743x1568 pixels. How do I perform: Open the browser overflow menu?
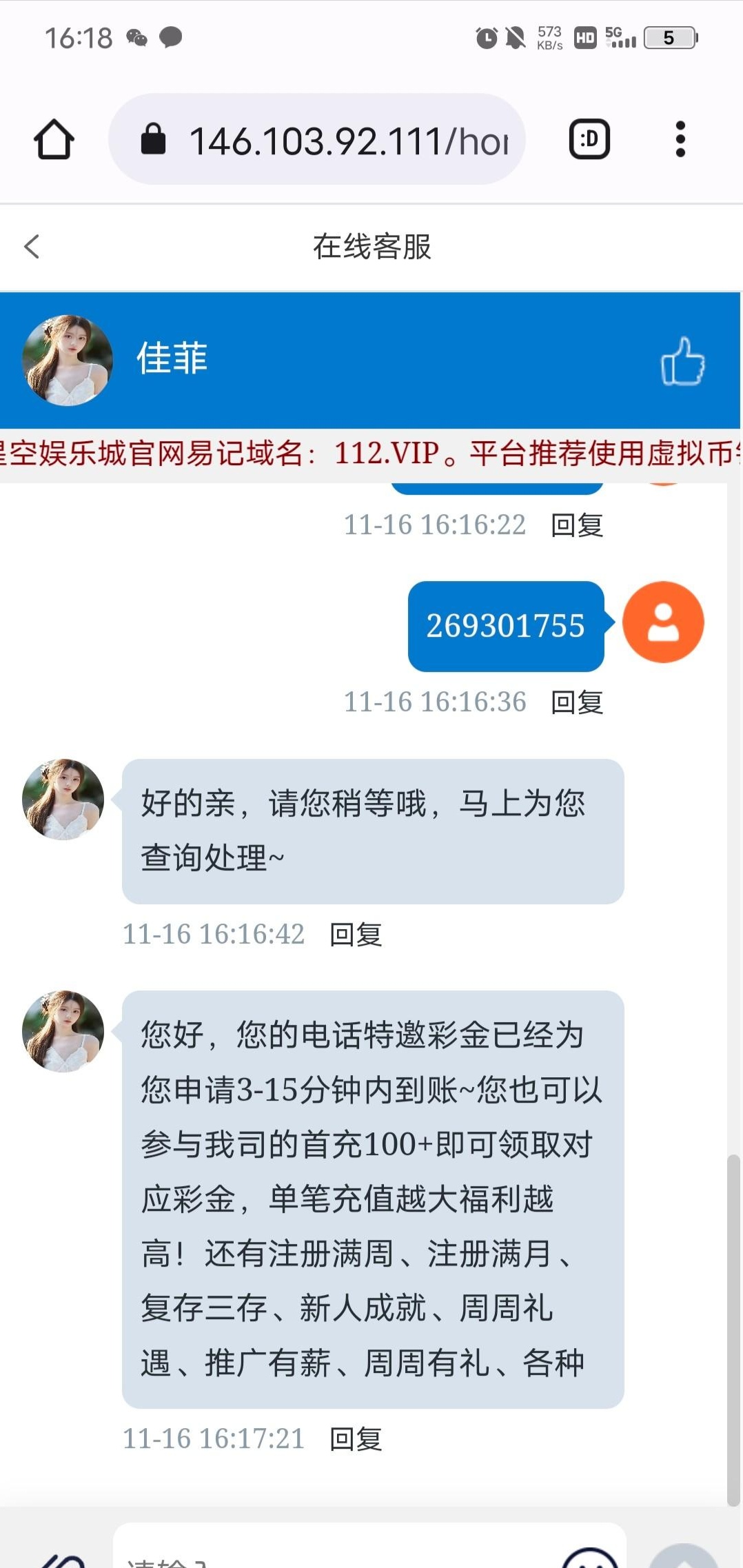tap(680, 140)
